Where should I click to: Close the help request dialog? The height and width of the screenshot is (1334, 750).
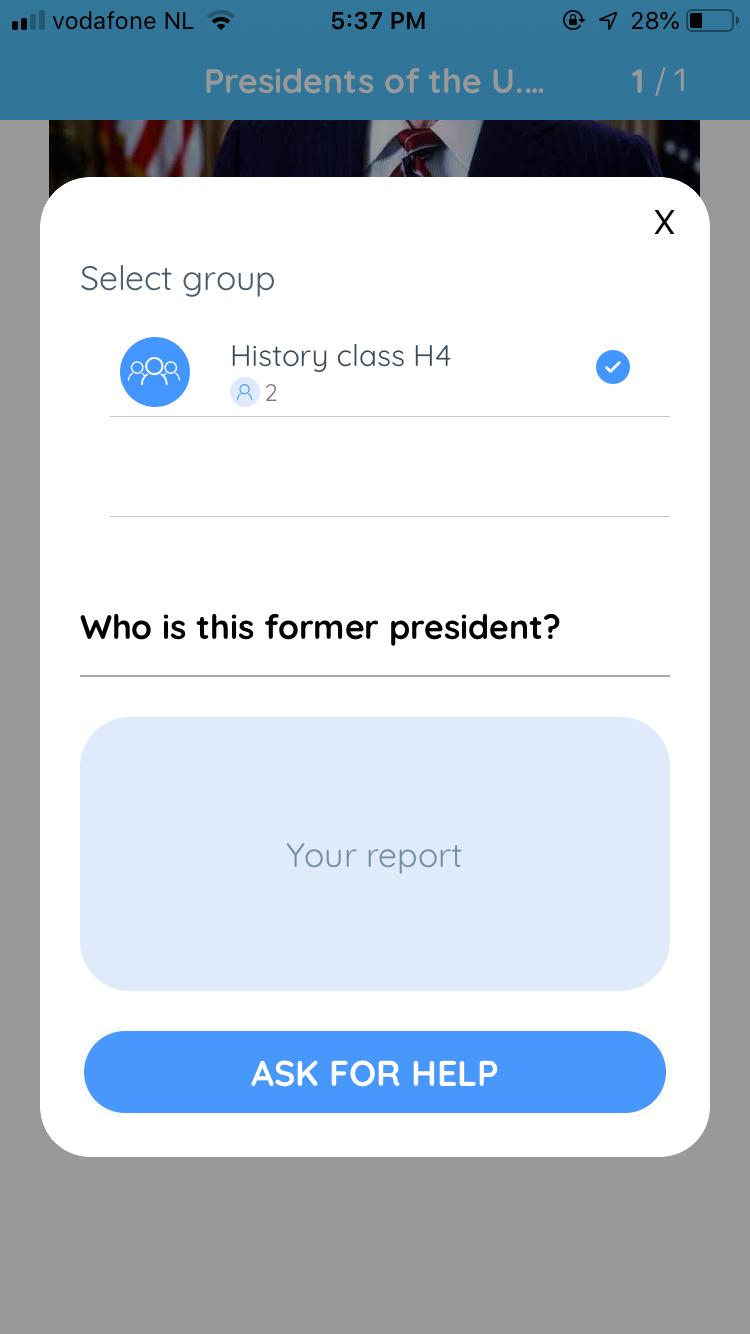(664, 223)
